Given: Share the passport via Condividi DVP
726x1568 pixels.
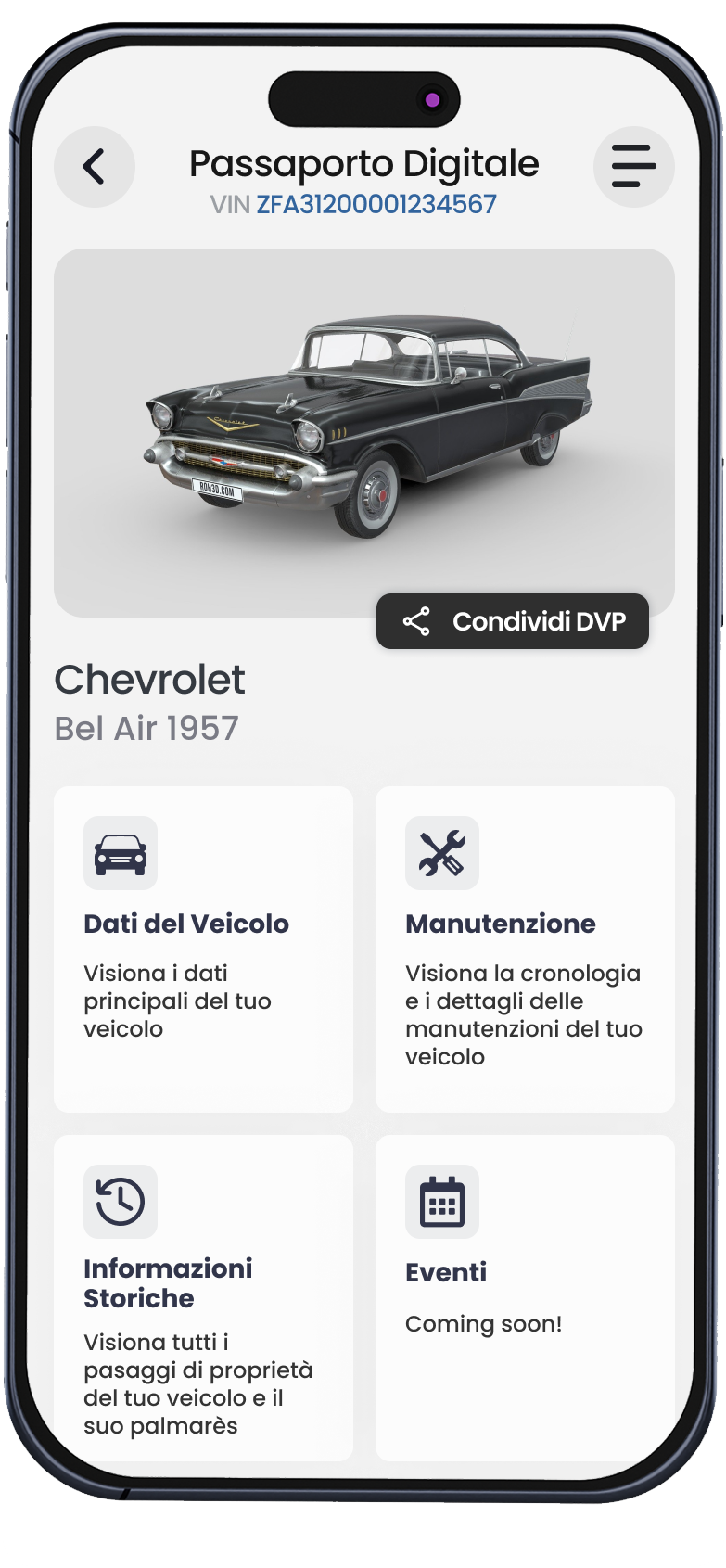Looking at the screenshot, I should [x=513, y=621].
